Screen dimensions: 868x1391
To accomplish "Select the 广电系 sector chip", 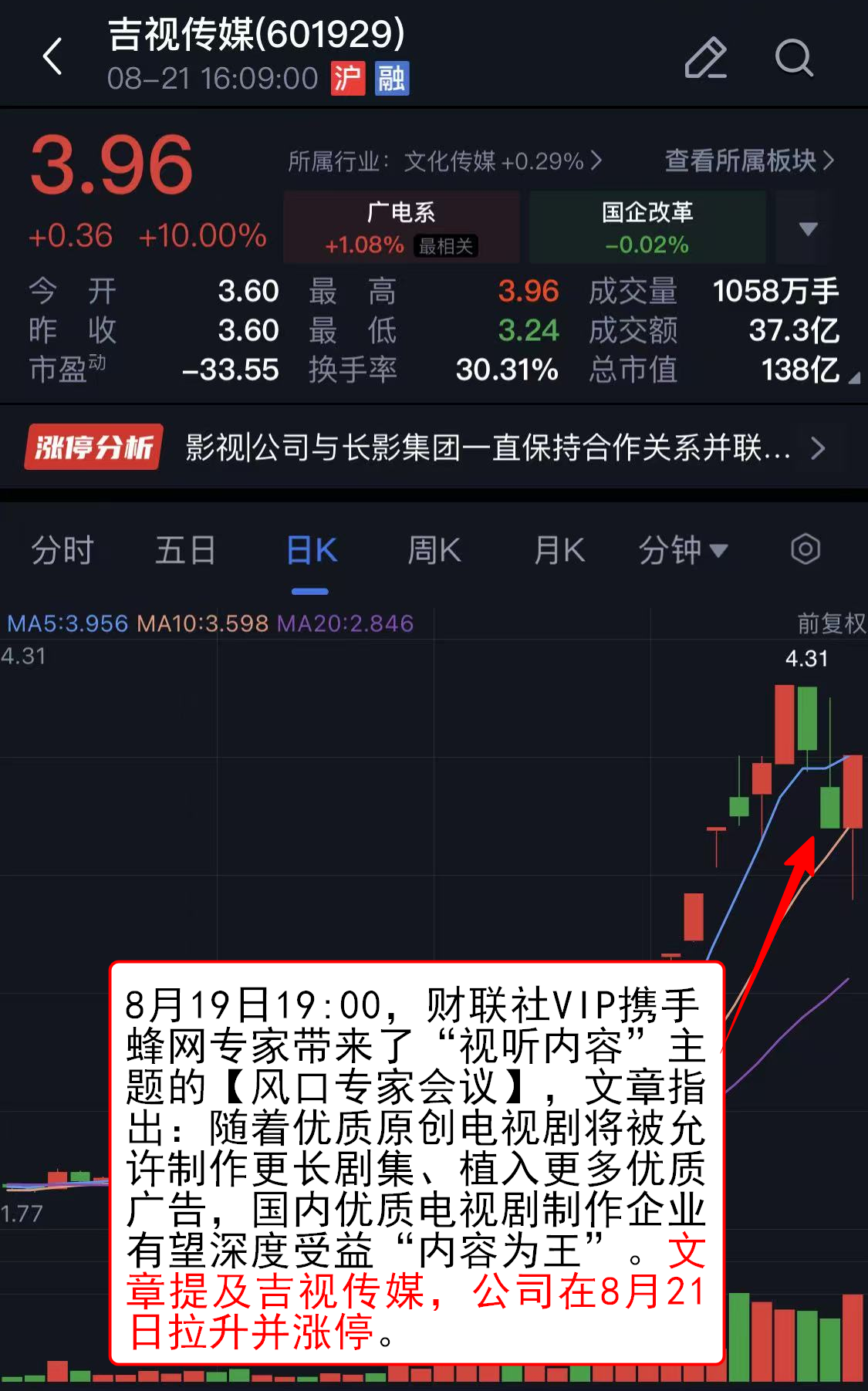I will (x=401, y=228).
